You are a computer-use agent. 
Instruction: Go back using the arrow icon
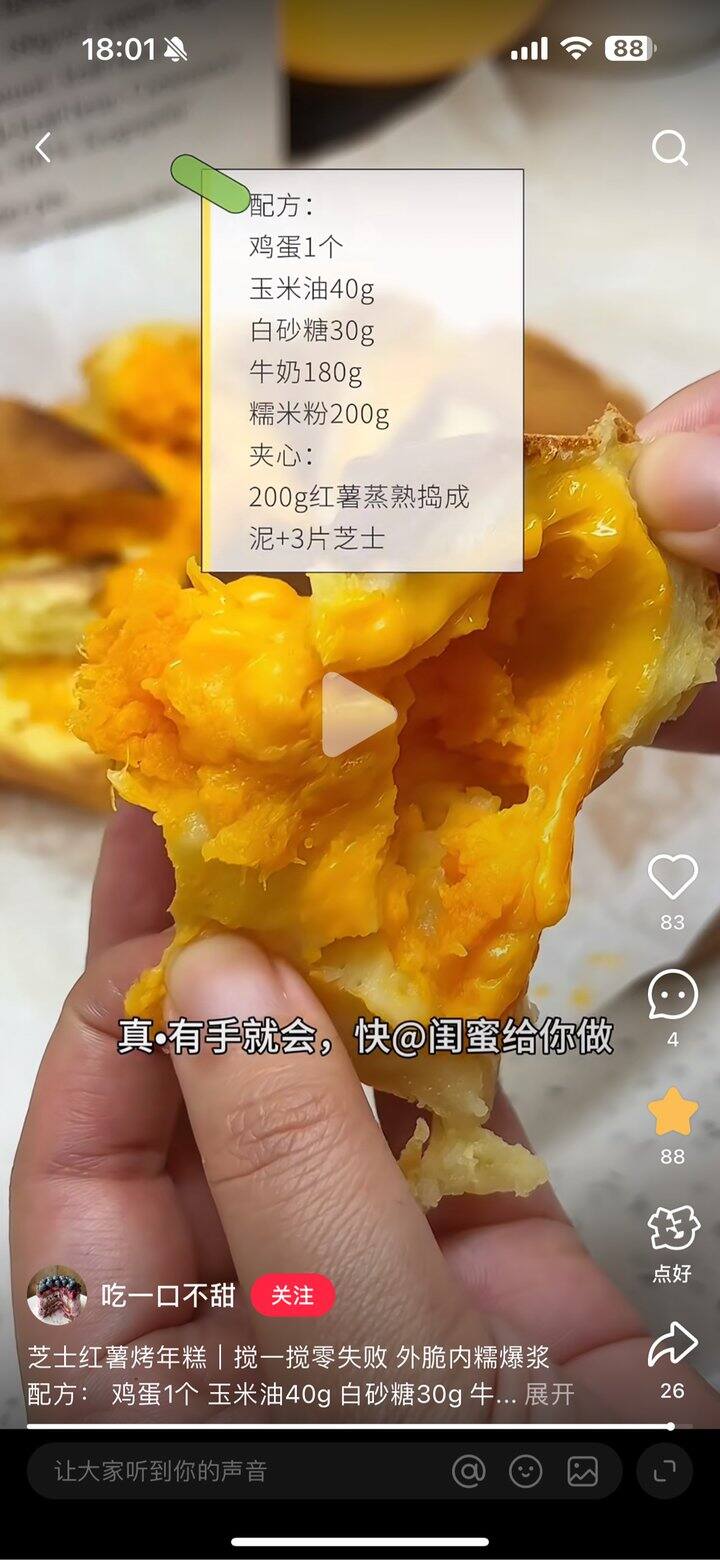pyautogui.click(x=42, y=148)
